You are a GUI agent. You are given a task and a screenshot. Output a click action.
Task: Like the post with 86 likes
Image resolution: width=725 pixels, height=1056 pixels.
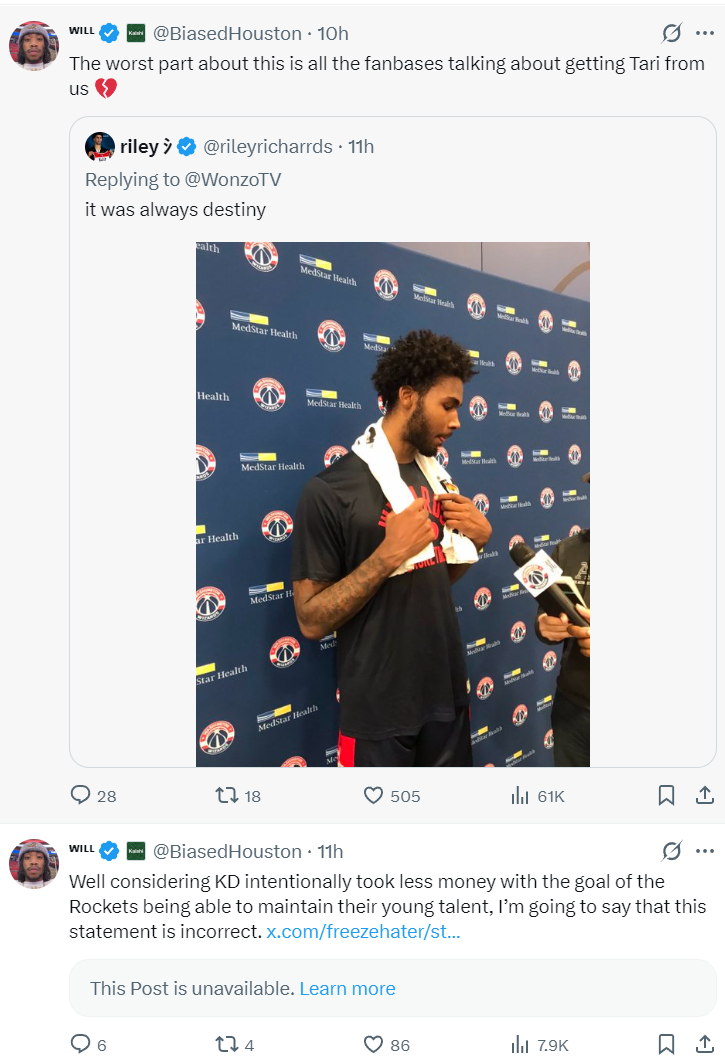pyautogui.click(x=374, y=1045)
